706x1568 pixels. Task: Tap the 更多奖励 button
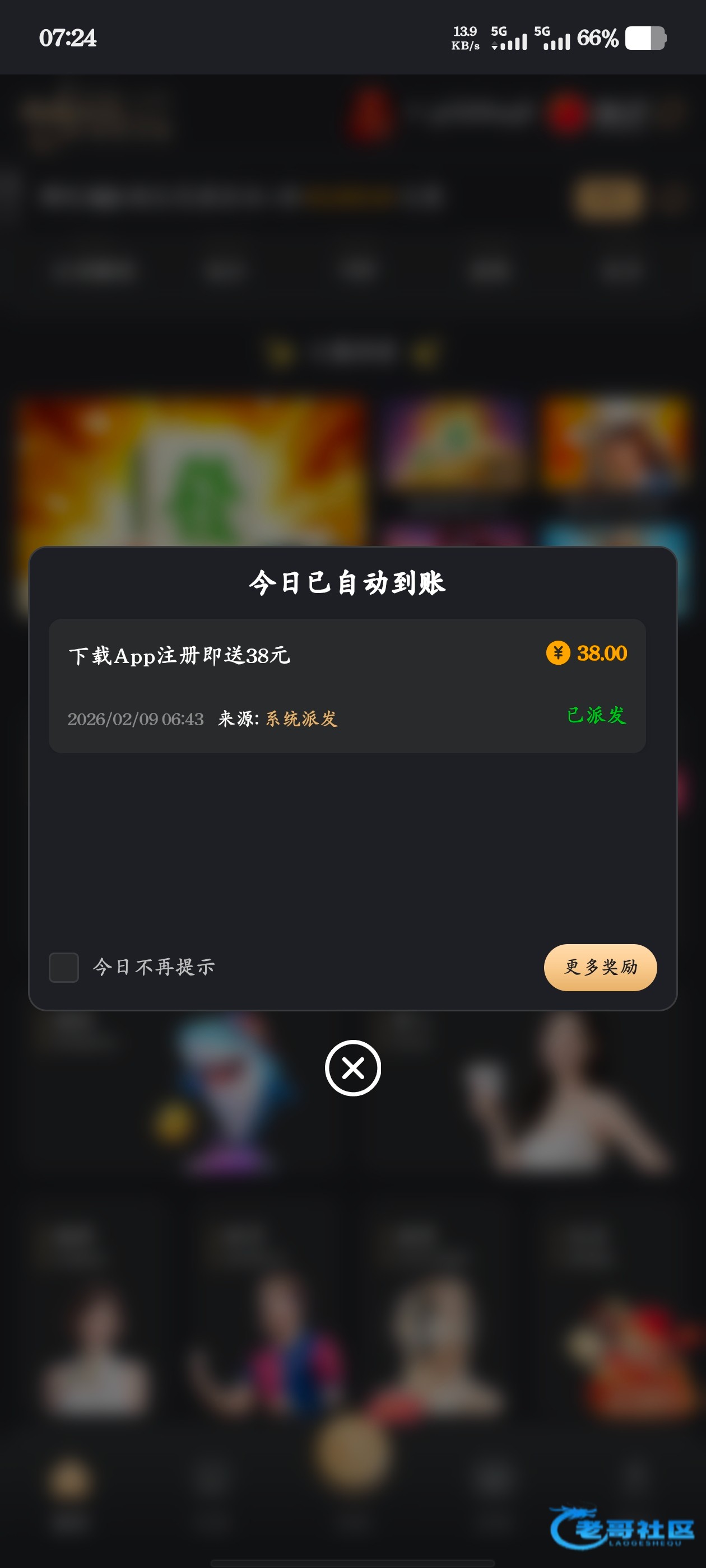point(600,967)
